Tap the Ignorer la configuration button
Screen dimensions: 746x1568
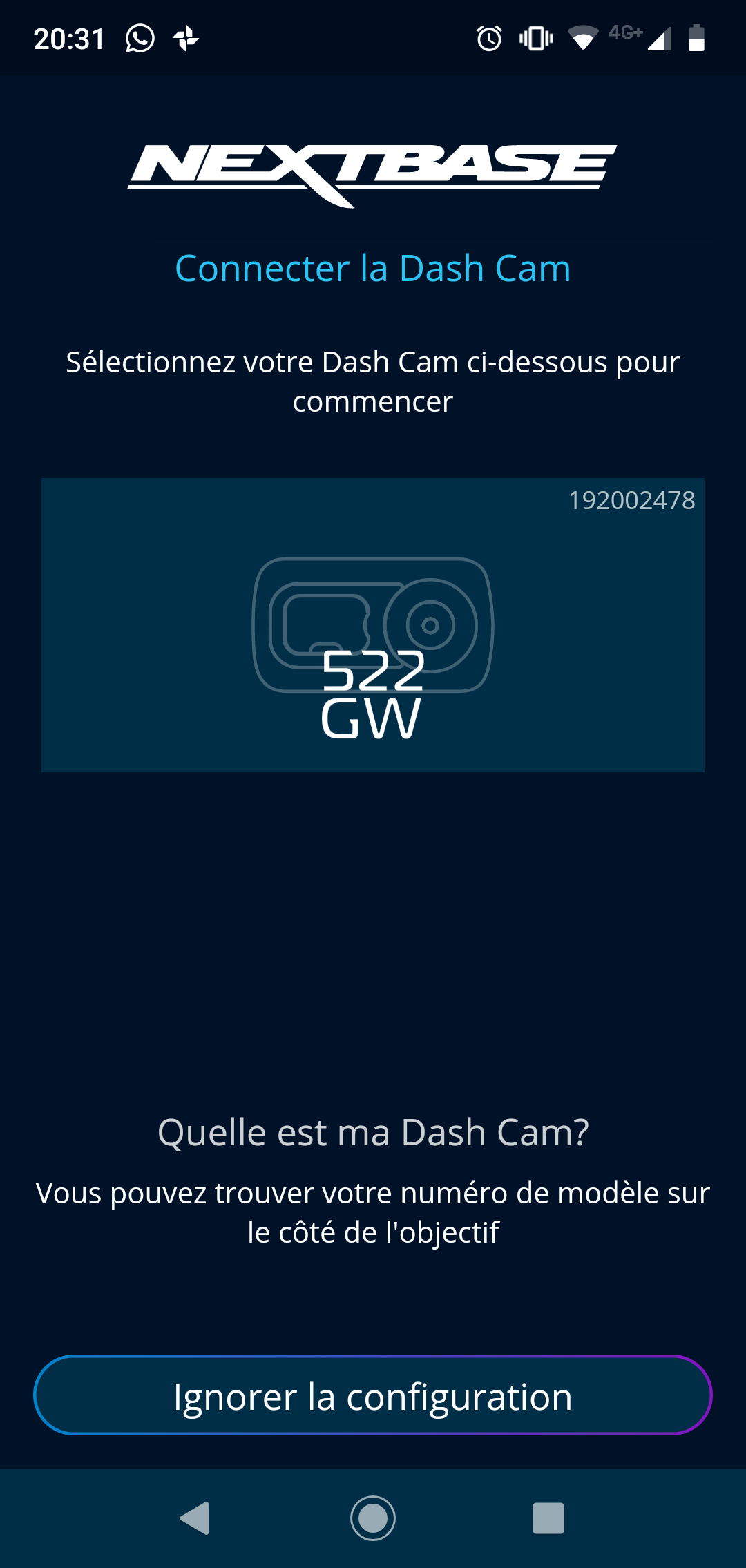click(x=373, y=1395)
